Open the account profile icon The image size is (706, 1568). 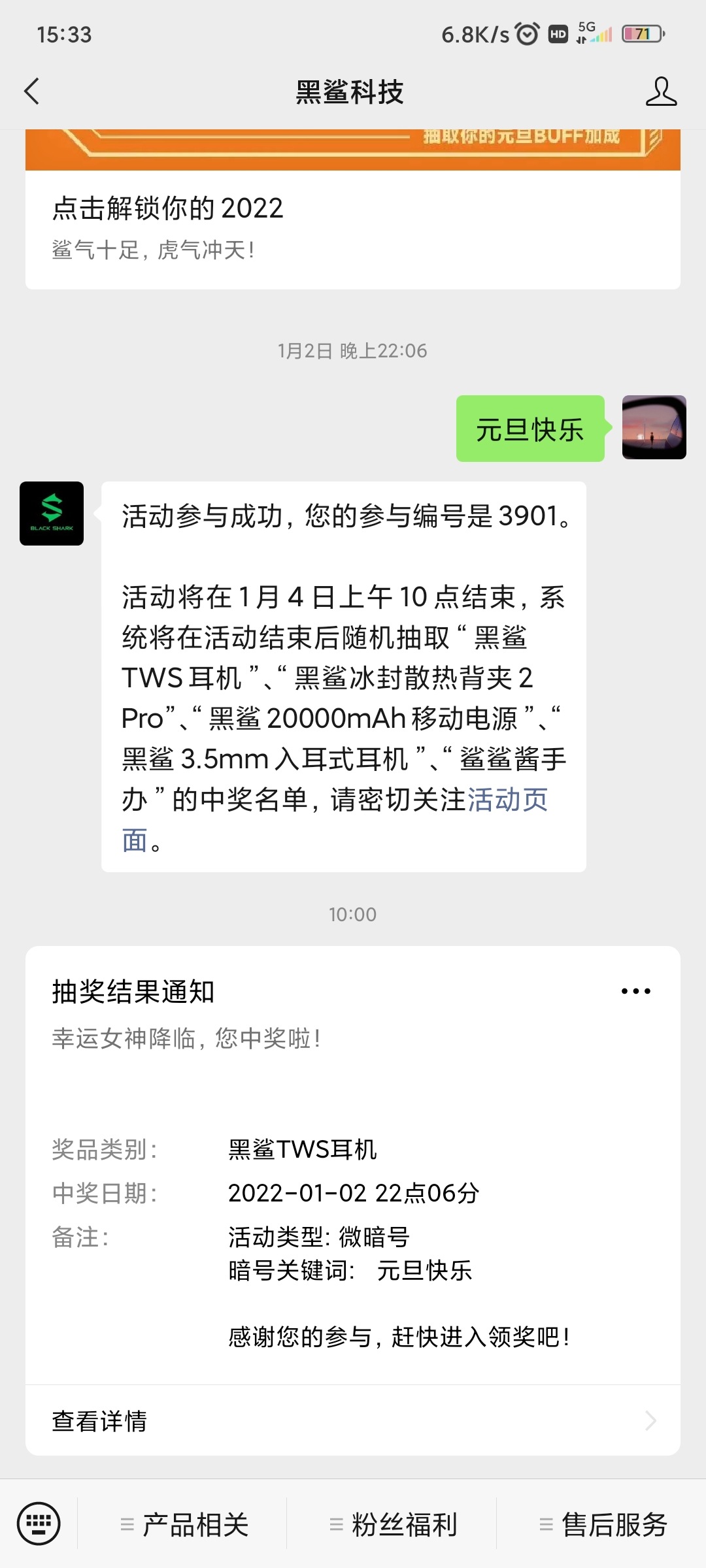(x=660, y=91)
